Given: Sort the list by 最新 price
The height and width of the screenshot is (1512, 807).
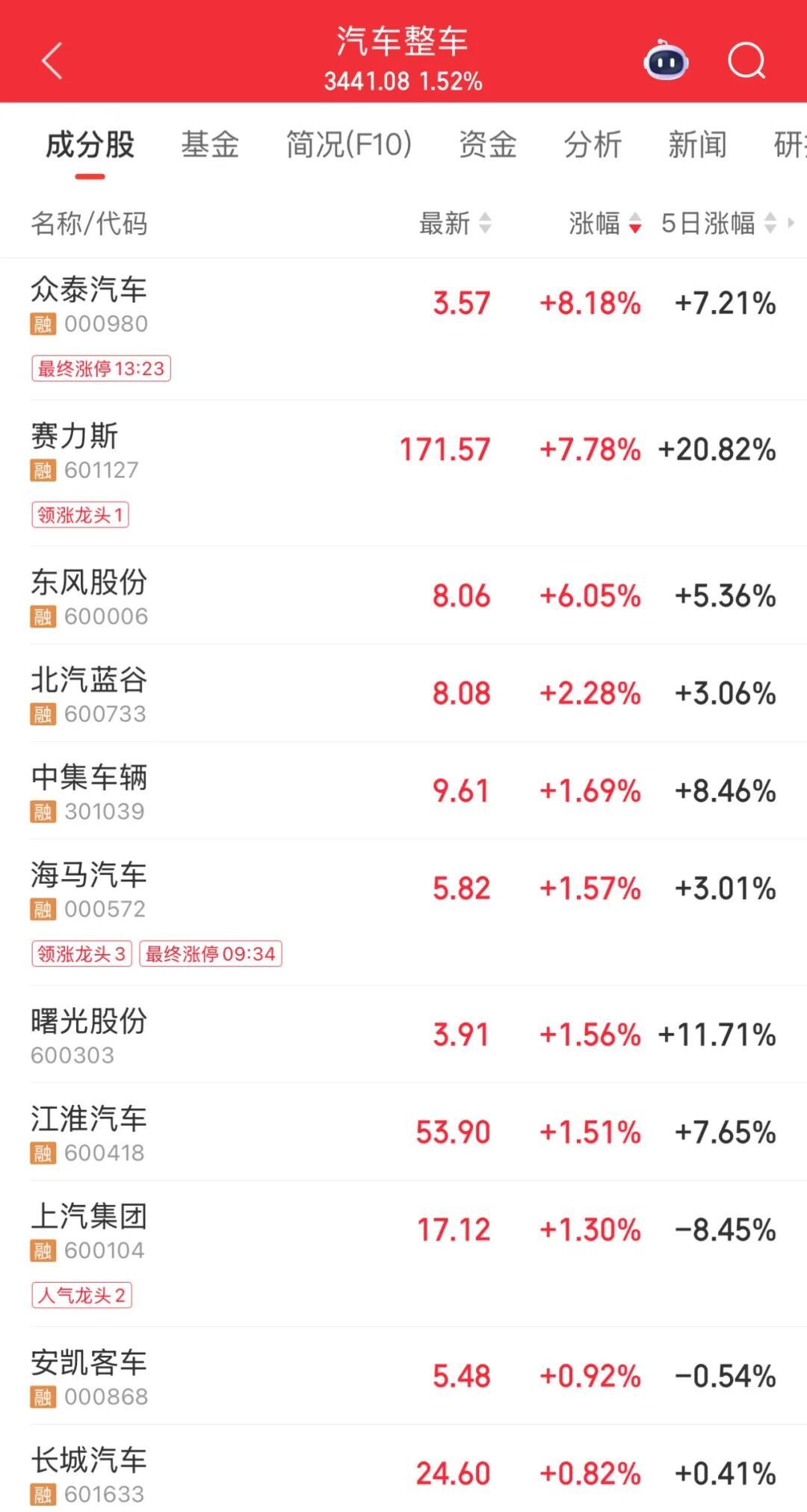Looking at the screenshot, I should [455, 223].
